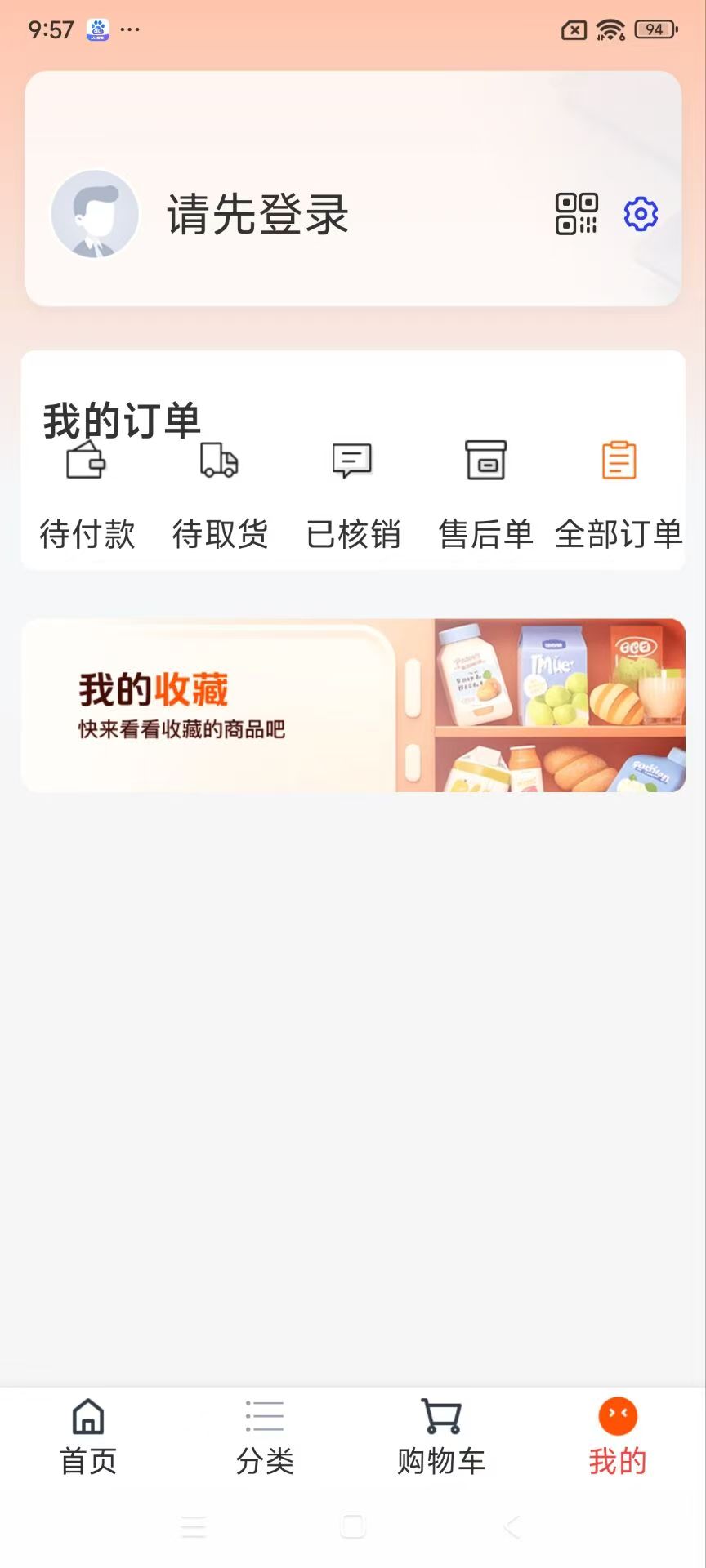Open the QR code scanner icon
Screen dimensions: 706x1568
point(574,215)
